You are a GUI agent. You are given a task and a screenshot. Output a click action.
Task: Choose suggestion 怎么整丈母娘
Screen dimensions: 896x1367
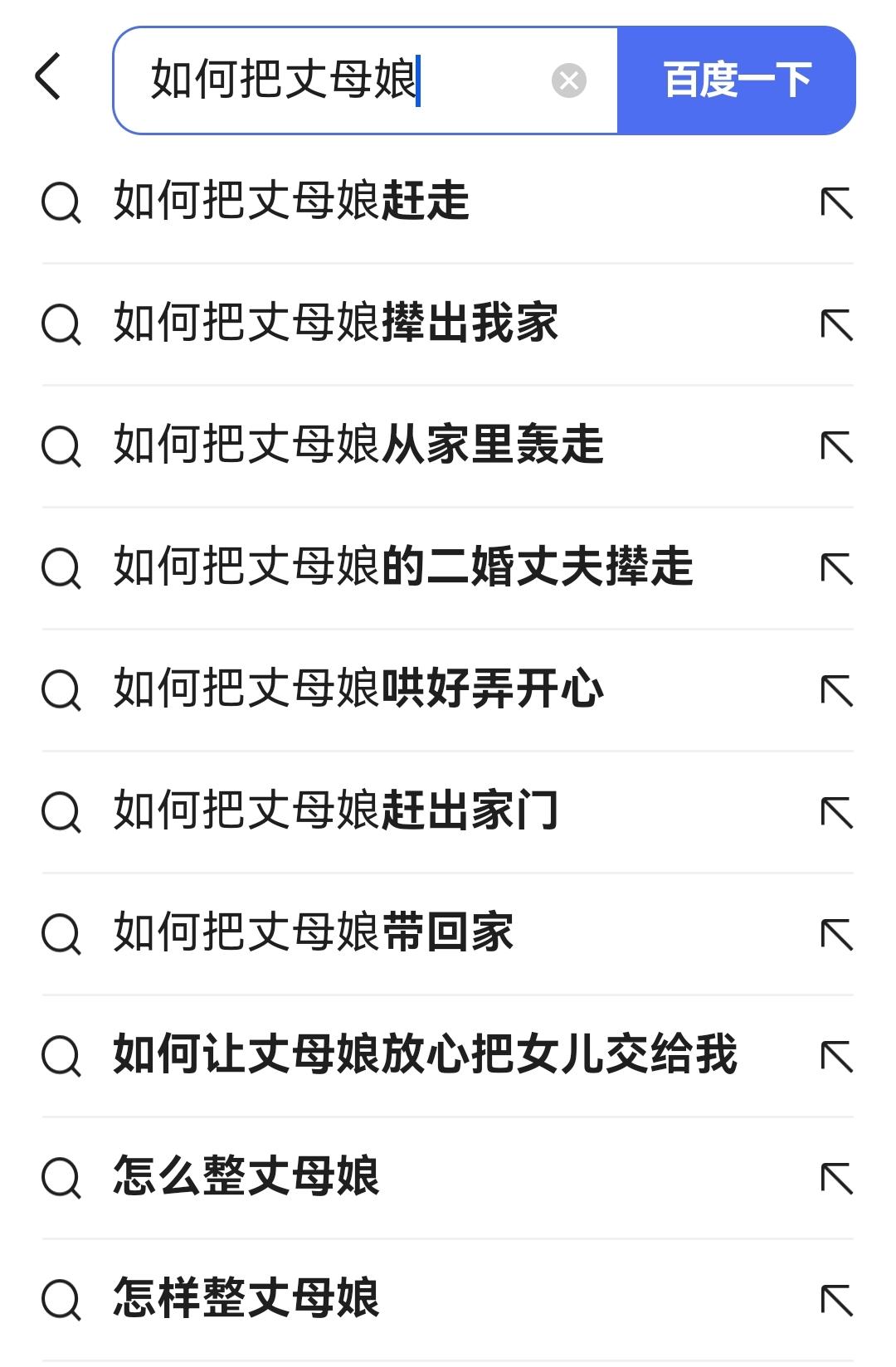[x=246, y=1177]
